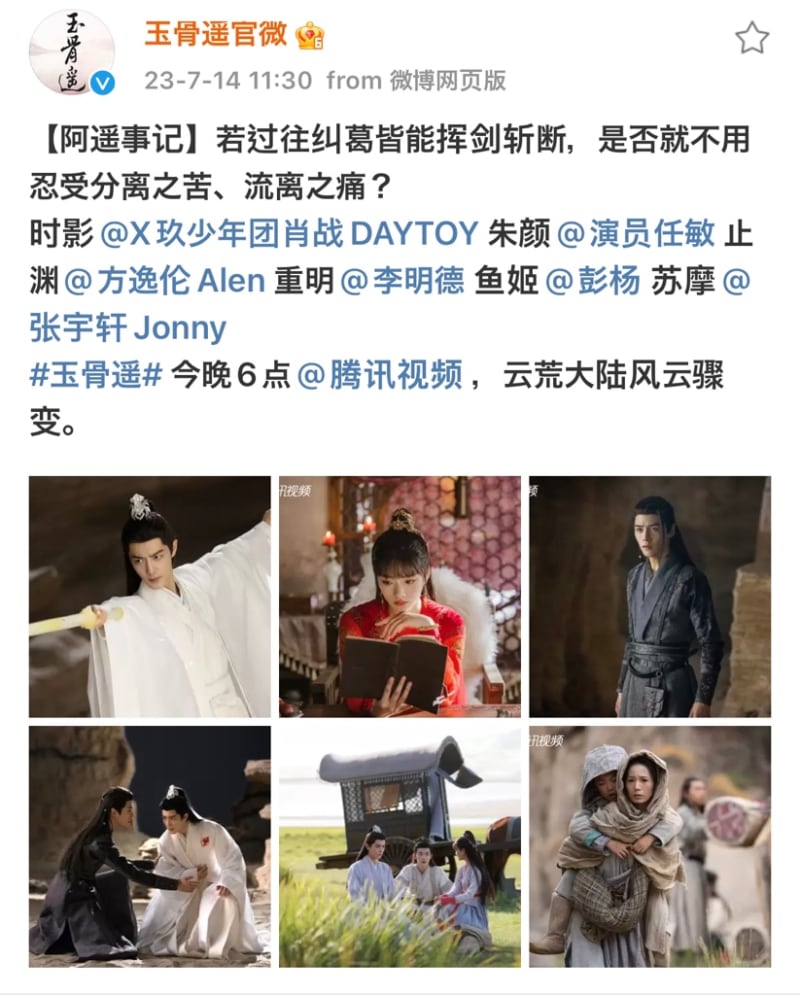View photo of man in white with sword
Screen dimensions: 800x995
[x=149, y=596]
